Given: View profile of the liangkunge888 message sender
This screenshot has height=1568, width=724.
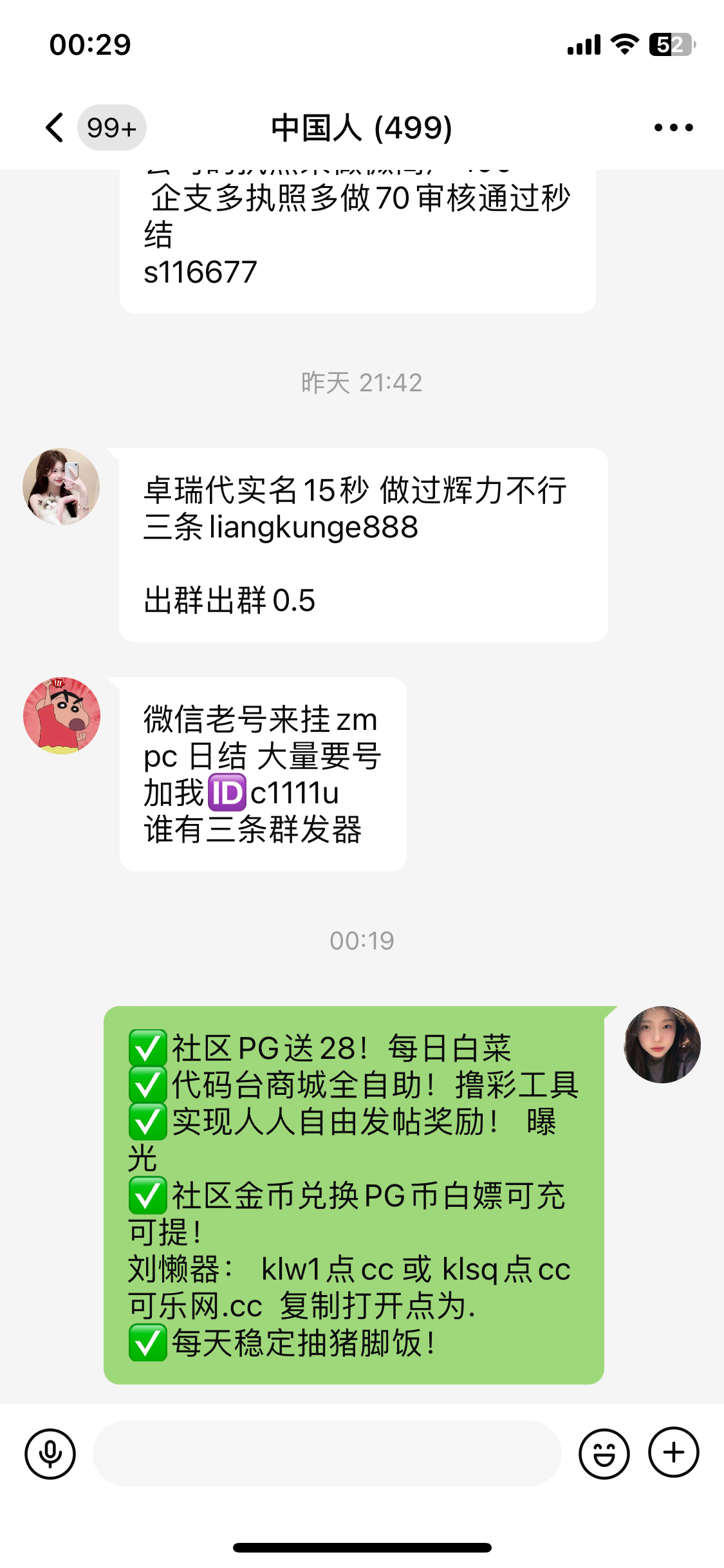Looking at the screenshot, I should point(61,487).
